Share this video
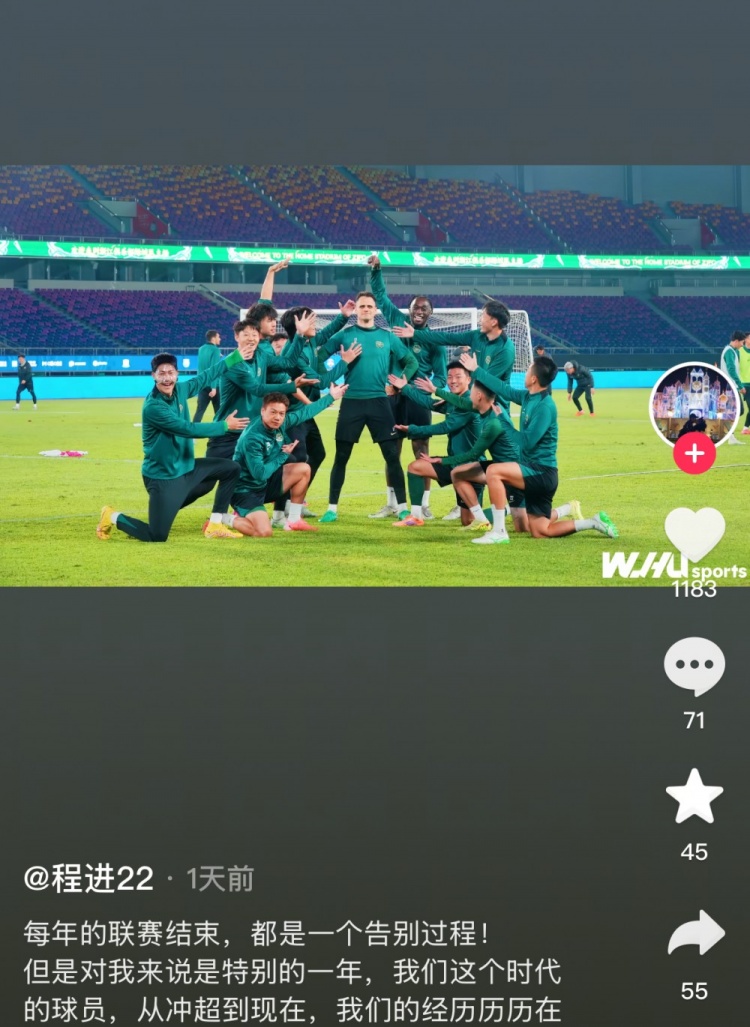Screen dimensions: 750x1027 [x=695, y=934]
